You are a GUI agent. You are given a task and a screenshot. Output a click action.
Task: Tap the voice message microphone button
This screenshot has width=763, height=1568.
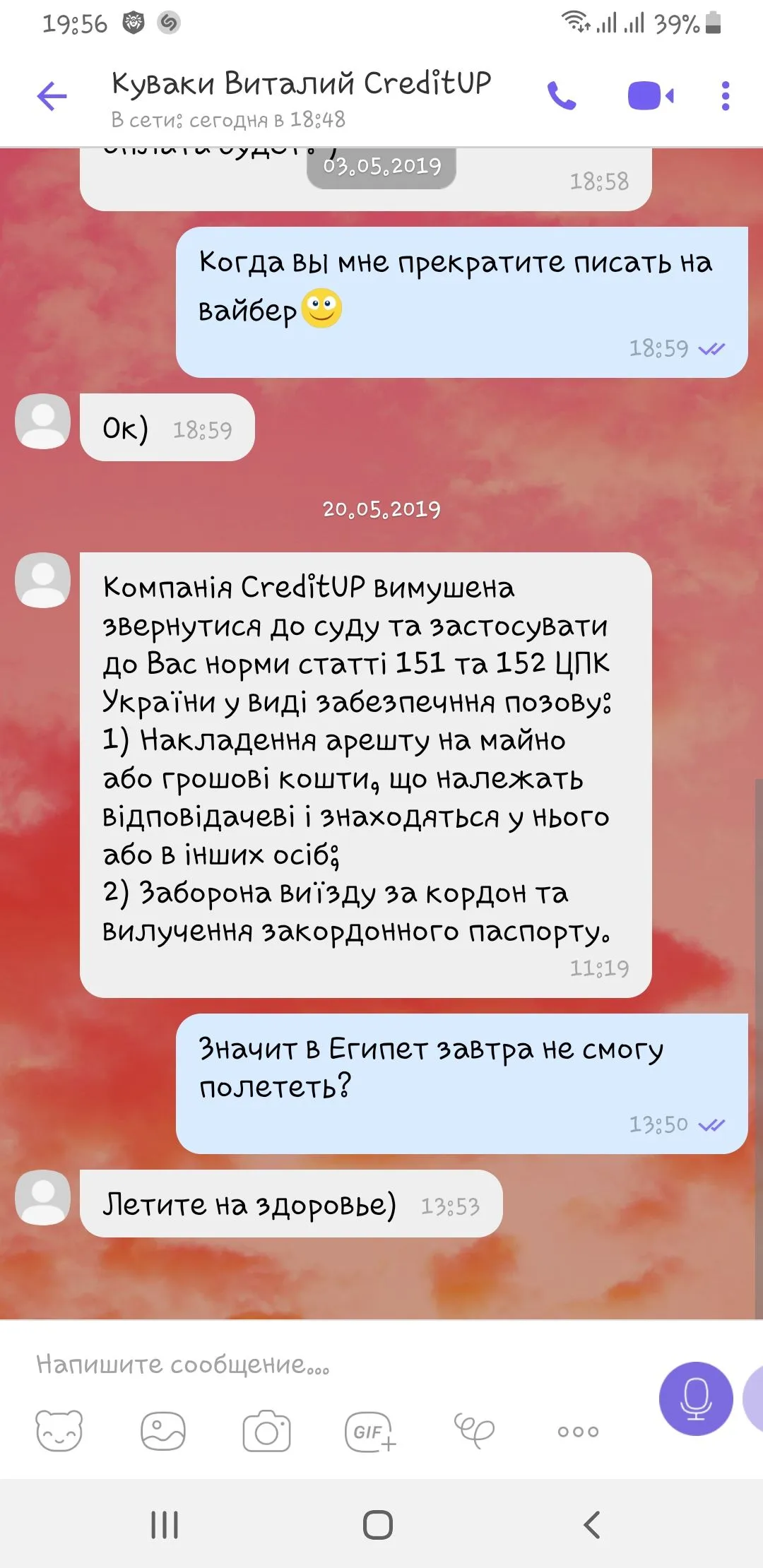(x=695, y=1398)
